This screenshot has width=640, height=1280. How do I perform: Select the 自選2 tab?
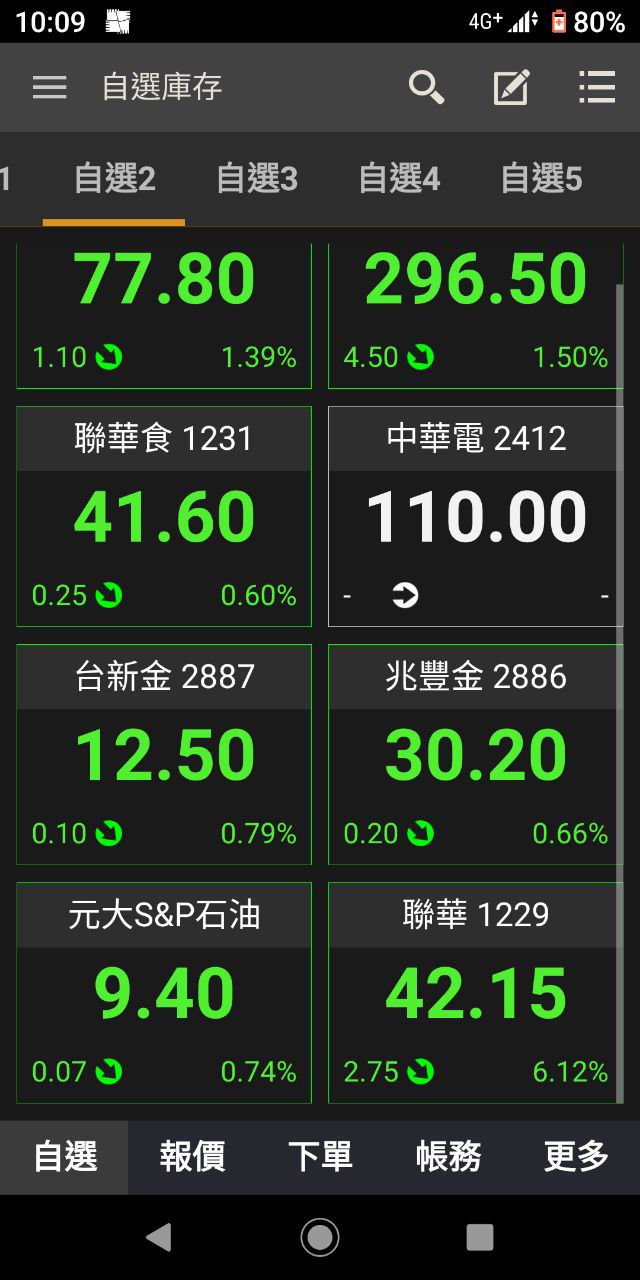pos(114,180)
